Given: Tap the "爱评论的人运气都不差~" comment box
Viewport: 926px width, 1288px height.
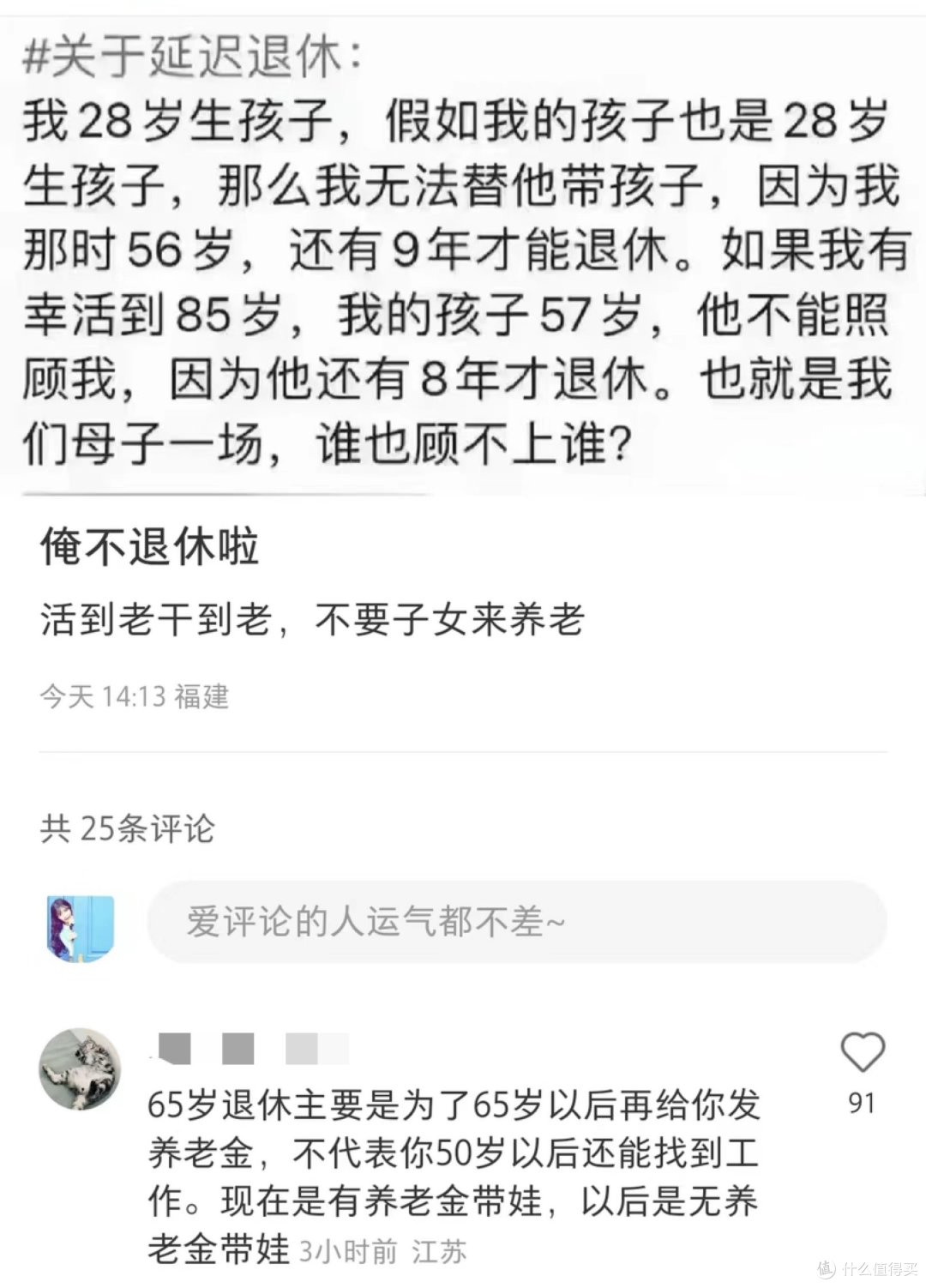Looking at the screenshot, I should pos(517,923).
